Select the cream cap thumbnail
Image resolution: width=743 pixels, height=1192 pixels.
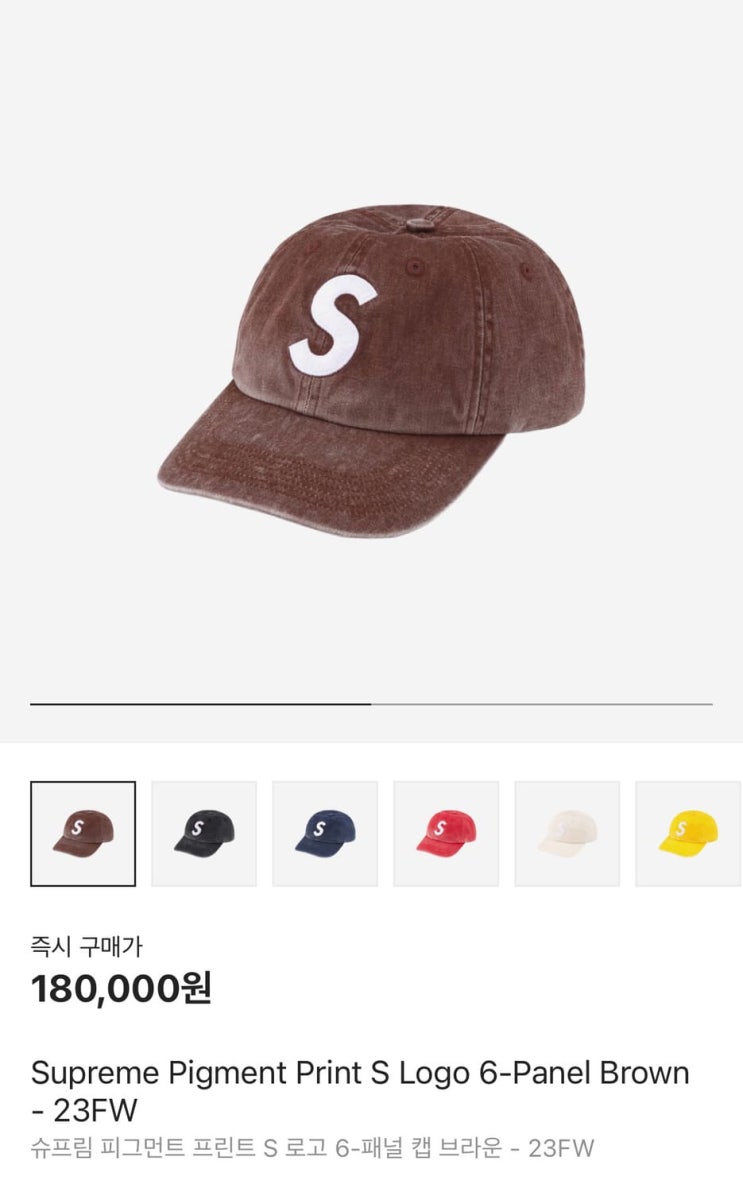[567, 833]
